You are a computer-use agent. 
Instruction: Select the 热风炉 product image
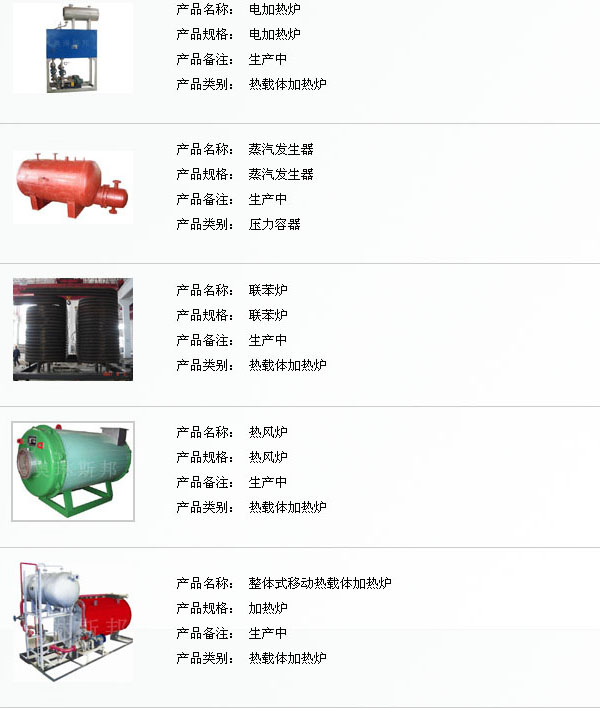[72, 471]
